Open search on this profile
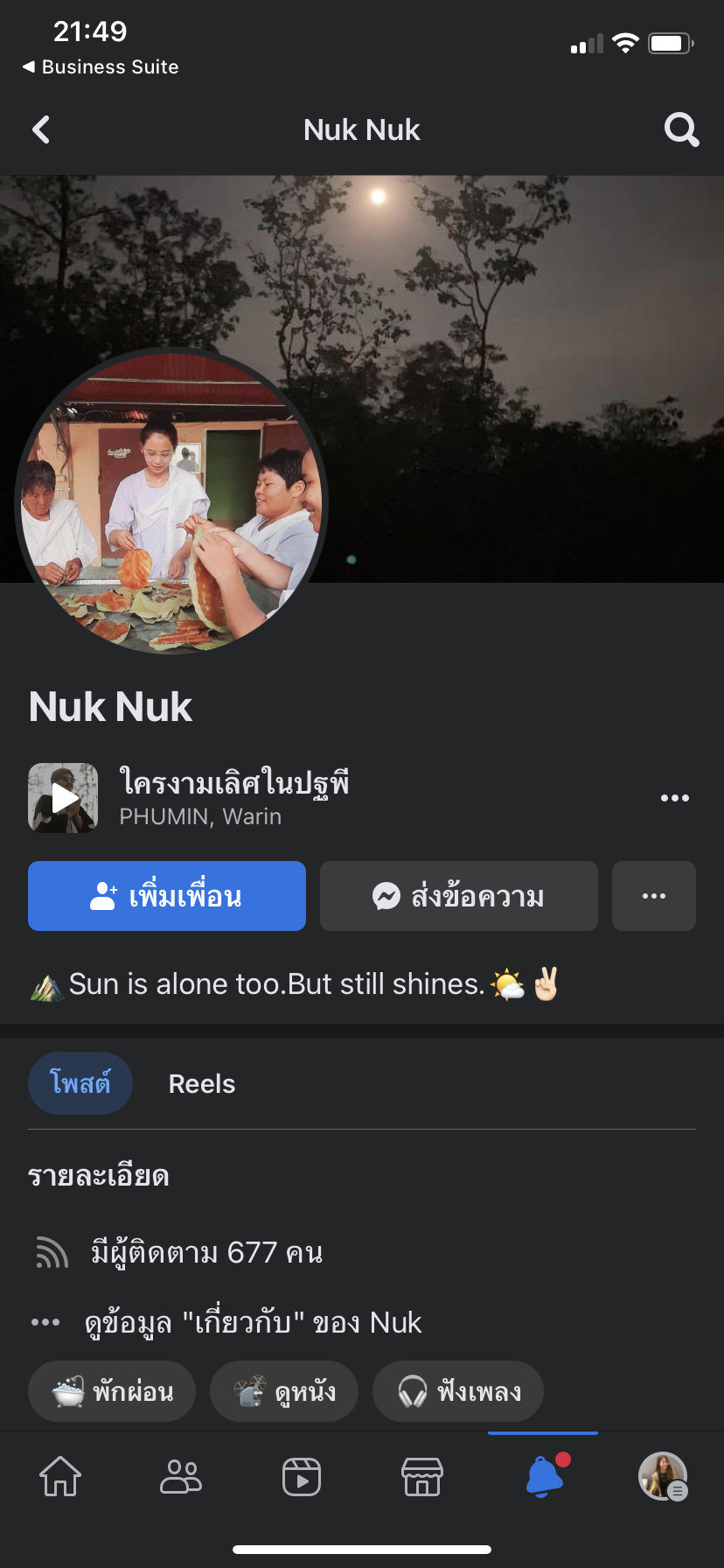The image size is (724, 1568). click(x=681, y=130)
